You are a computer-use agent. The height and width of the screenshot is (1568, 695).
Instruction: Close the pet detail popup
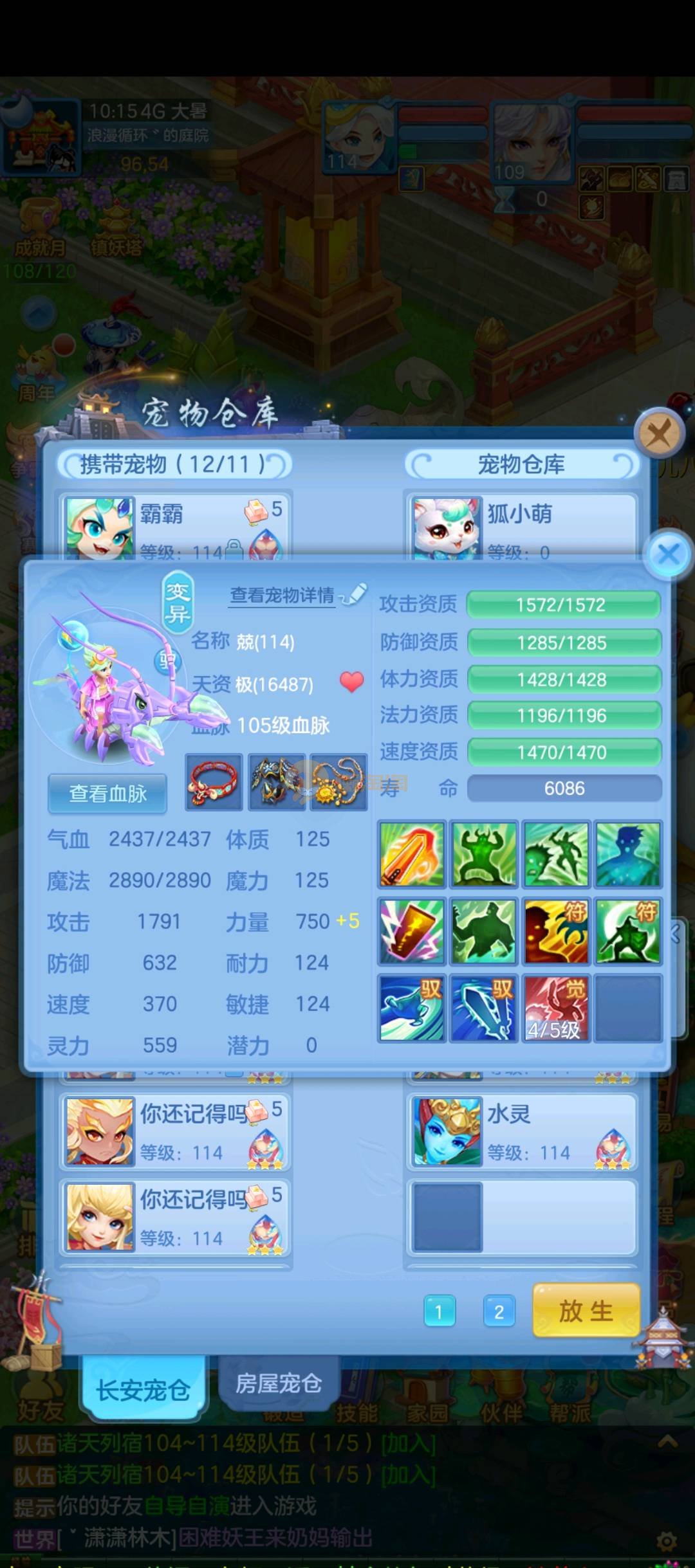click(669, 554)
